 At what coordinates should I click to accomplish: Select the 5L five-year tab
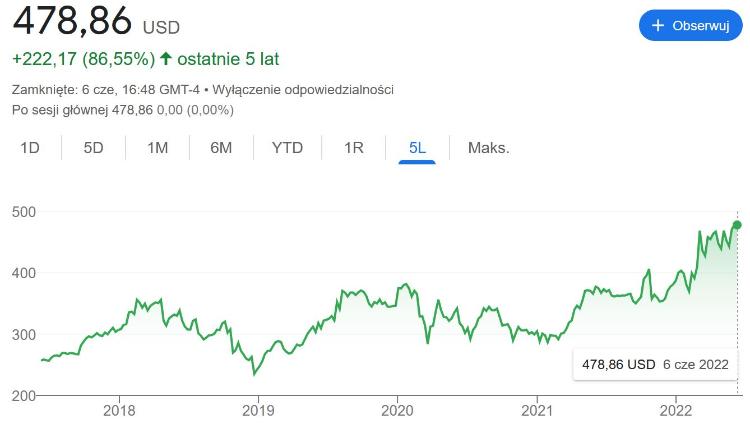417,148
